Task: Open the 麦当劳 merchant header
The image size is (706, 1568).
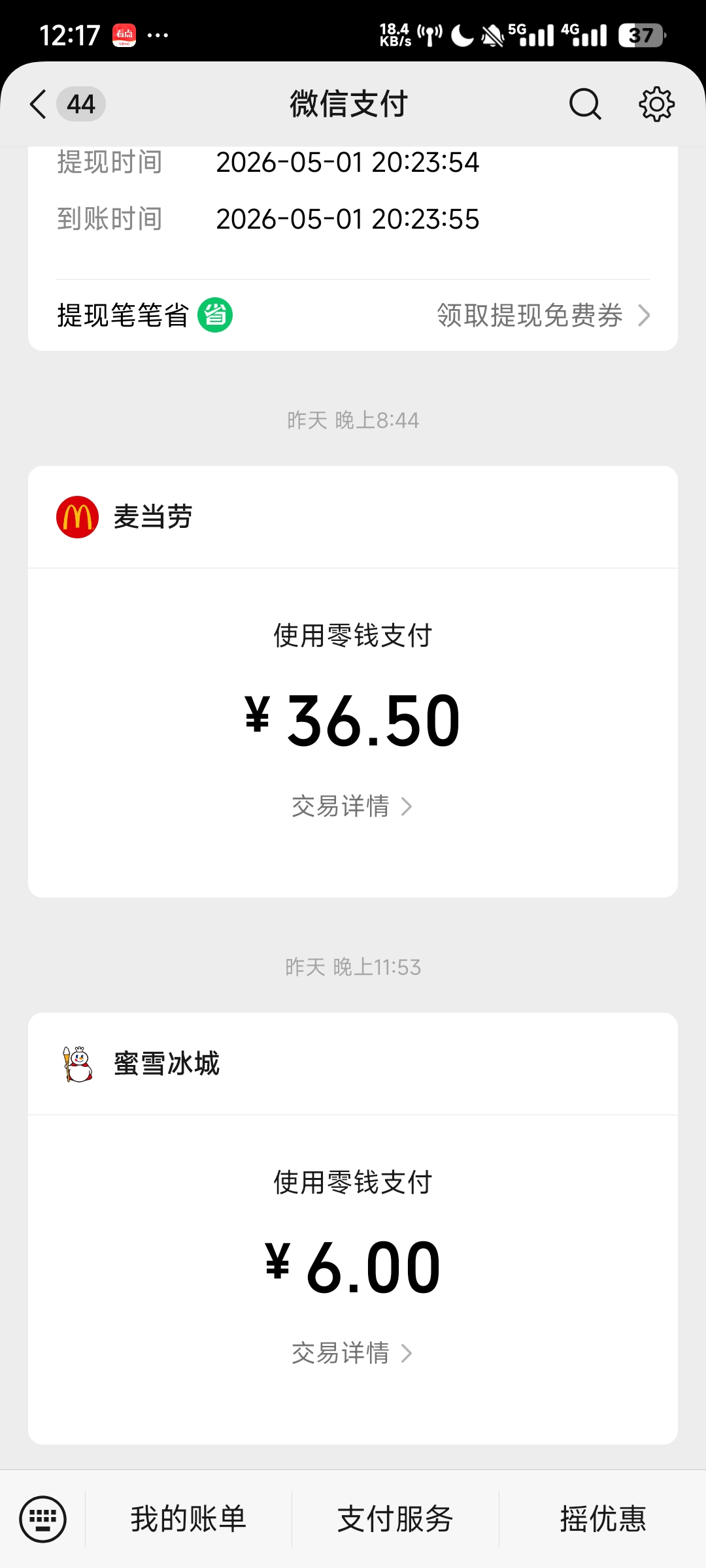Action: (x=353, y=517)
